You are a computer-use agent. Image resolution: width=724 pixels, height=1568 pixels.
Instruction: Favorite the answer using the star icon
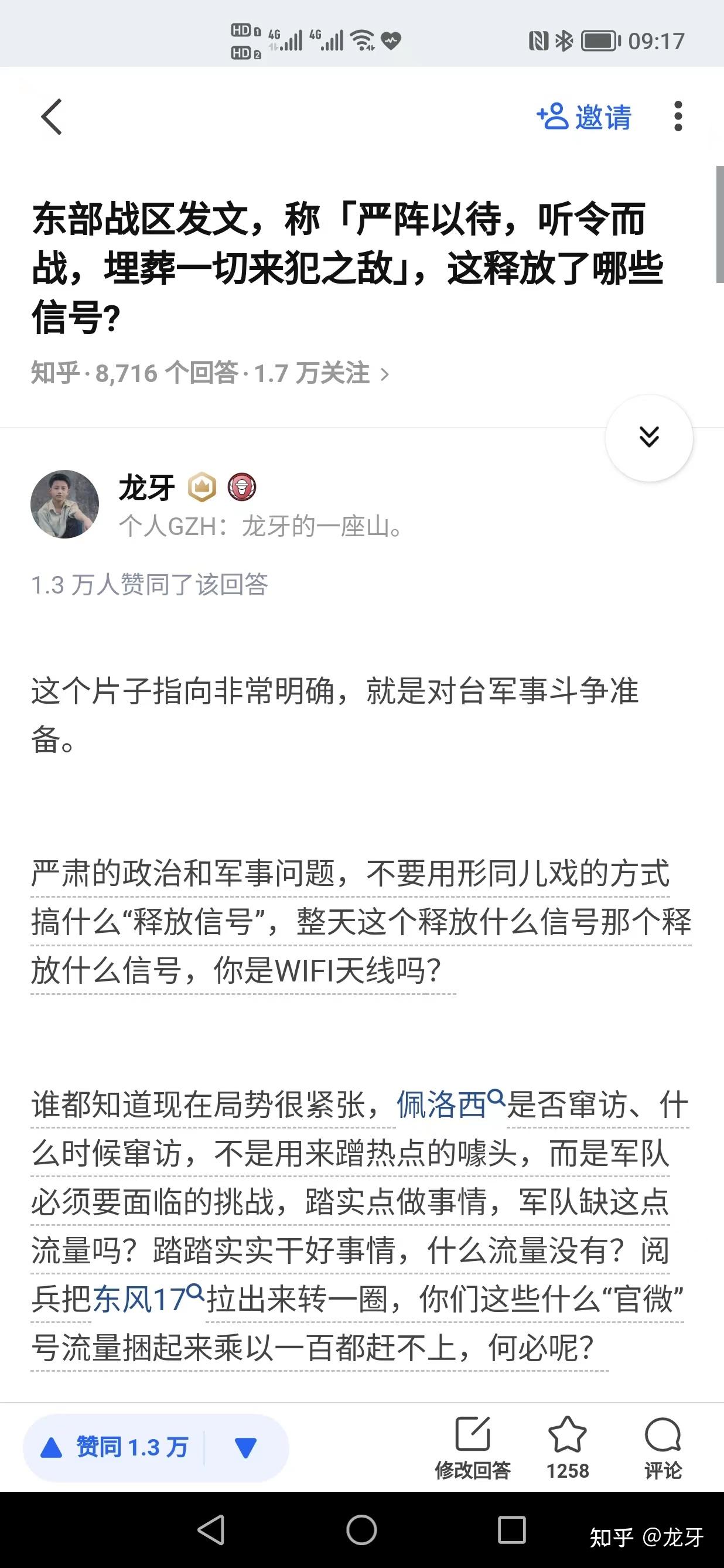pyautogui.click(x=567, y=1447)
